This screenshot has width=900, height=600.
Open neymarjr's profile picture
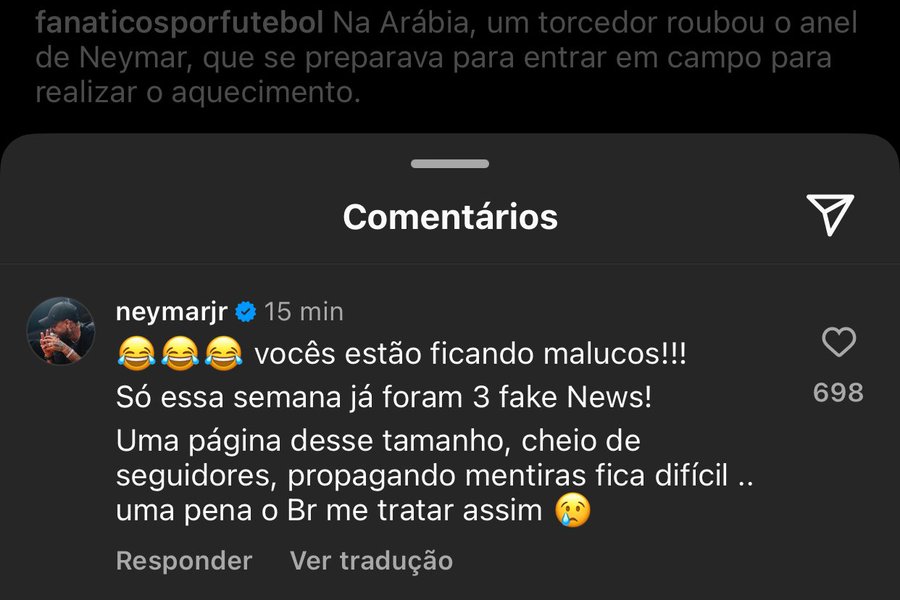pyautogui.click(x=60, y=330)
